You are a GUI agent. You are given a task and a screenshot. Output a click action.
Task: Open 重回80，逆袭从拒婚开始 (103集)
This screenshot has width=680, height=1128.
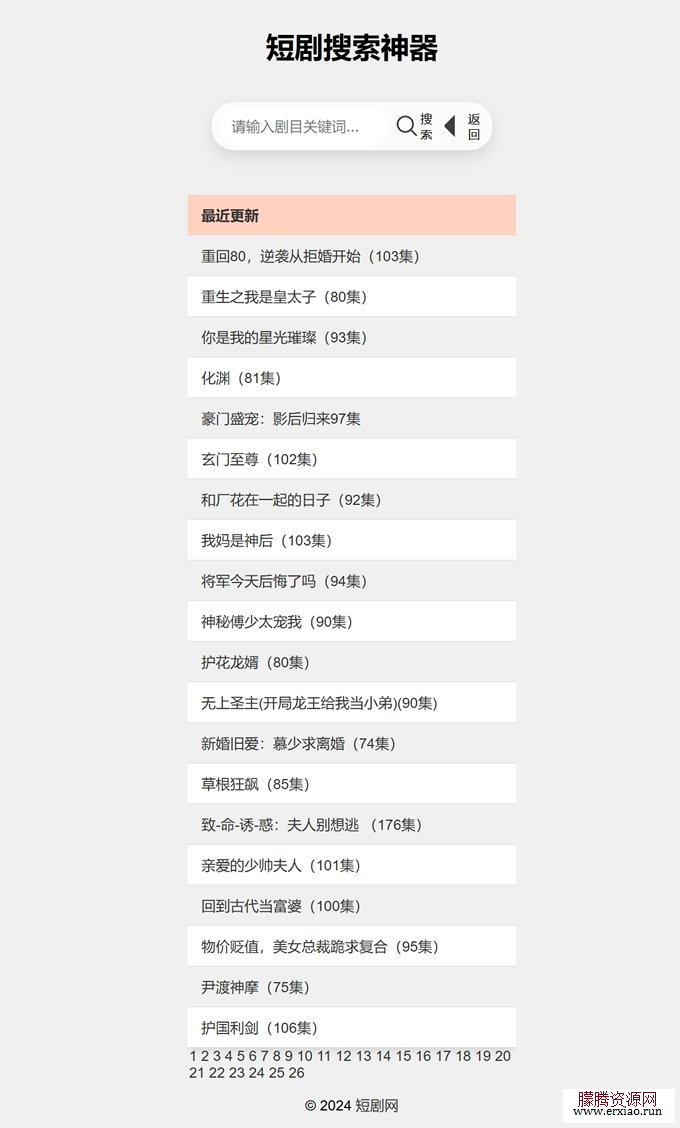point(352,256)
